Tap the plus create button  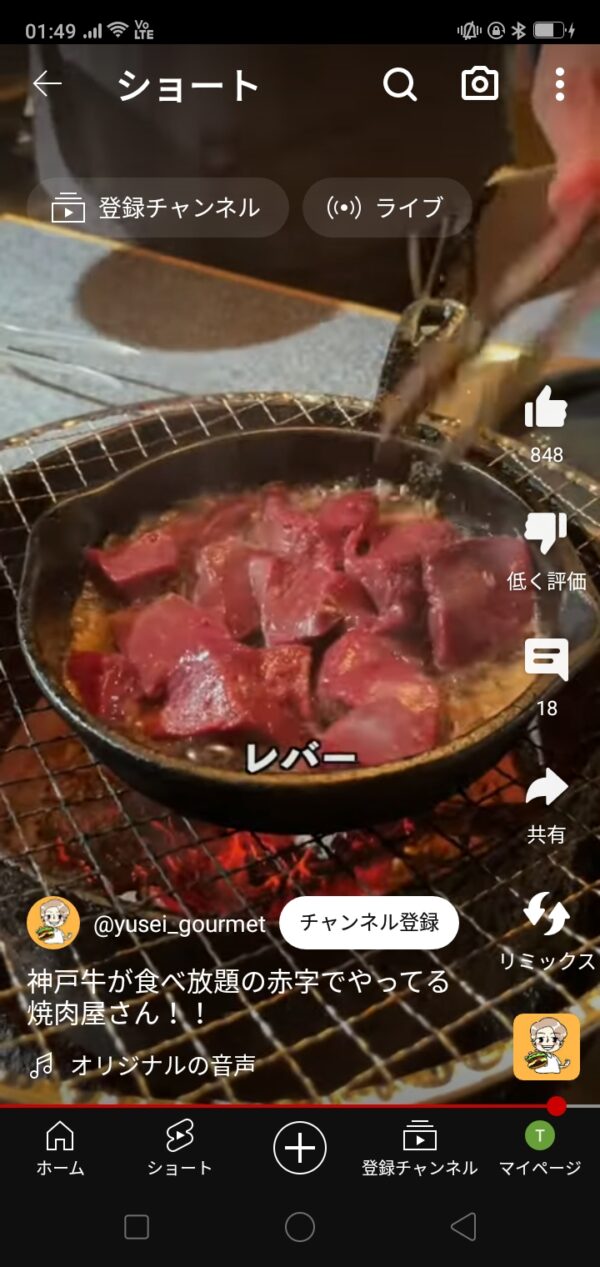coord(300,1147)
